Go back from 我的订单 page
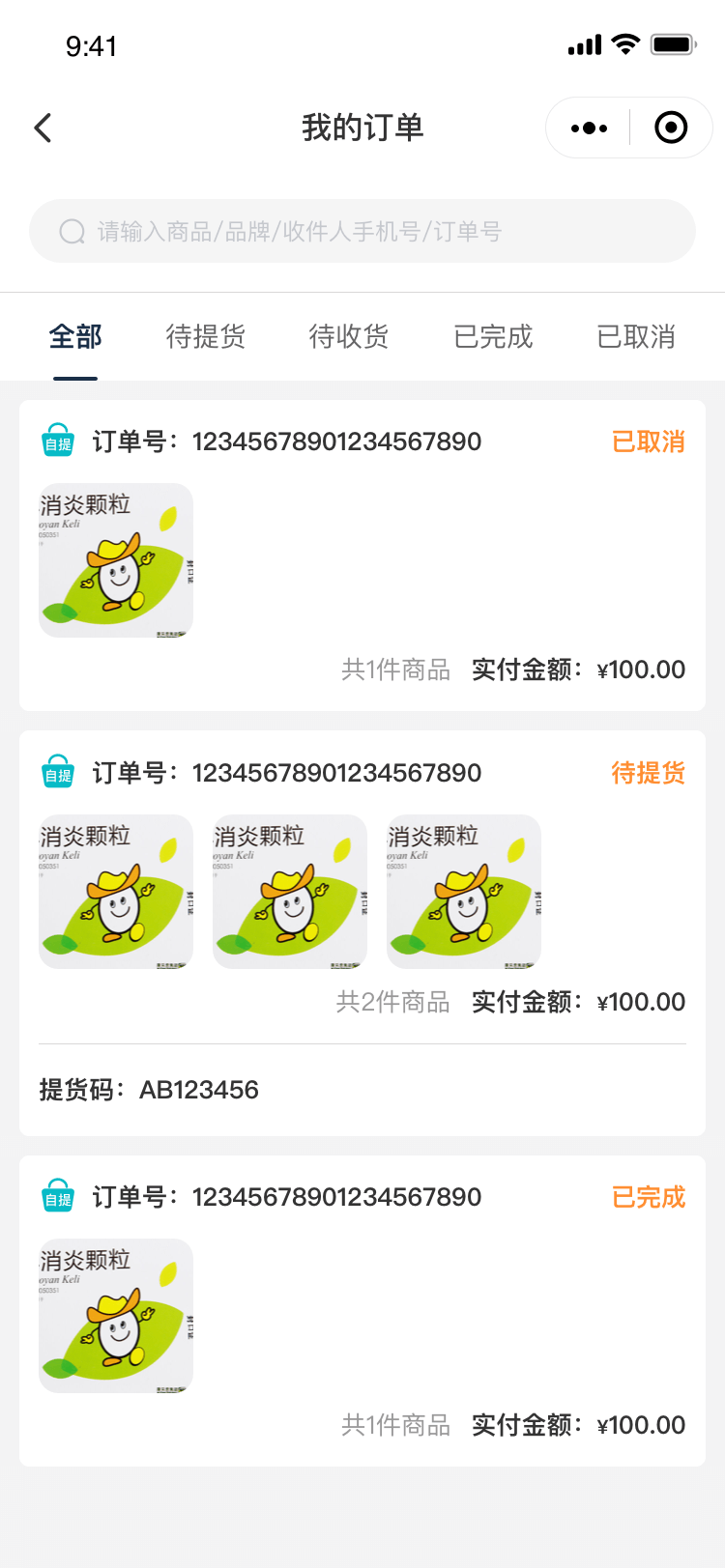The width and height of the screenshot is (725, 1568). (x=43, y=128)
